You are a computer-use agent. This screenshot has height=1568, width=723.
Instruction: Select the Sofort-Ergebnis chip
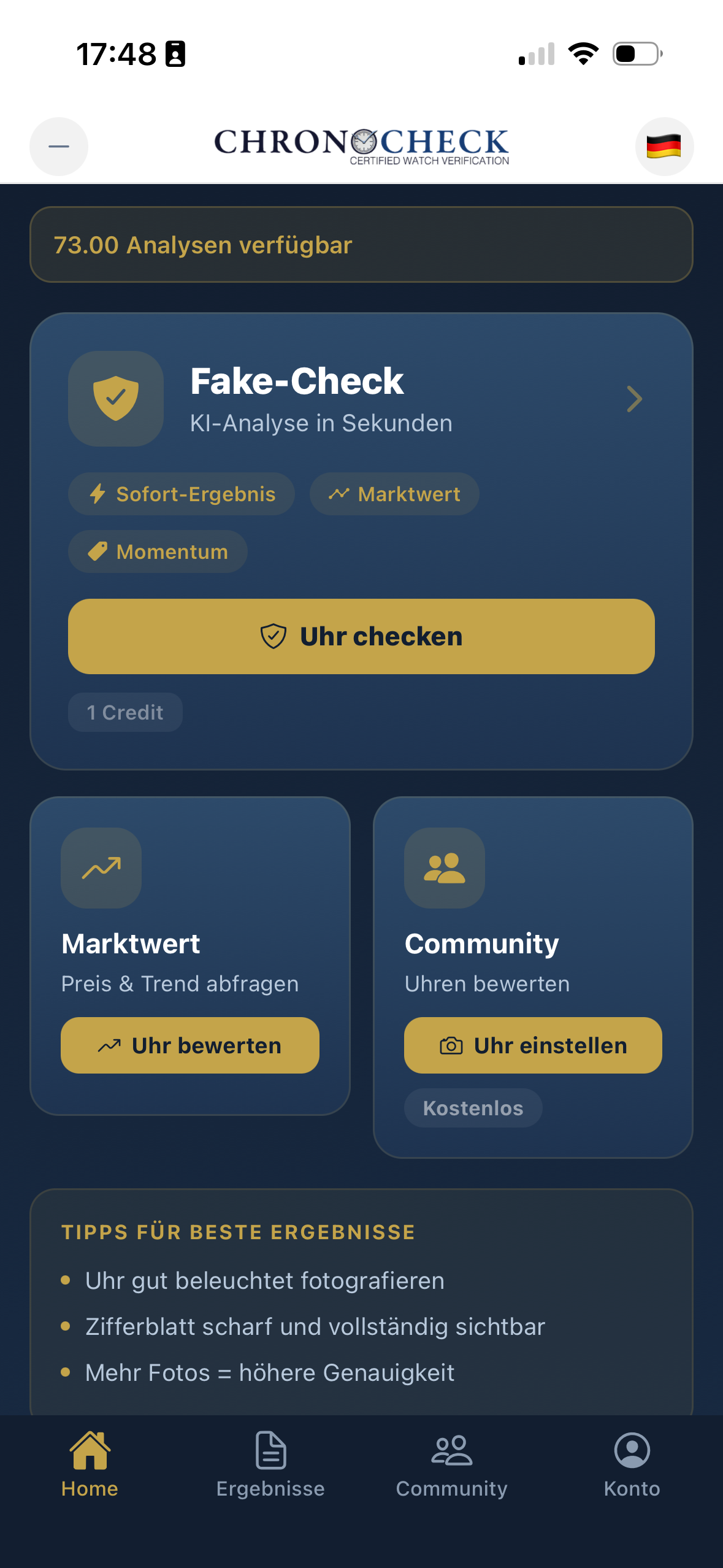pos(181,493)
